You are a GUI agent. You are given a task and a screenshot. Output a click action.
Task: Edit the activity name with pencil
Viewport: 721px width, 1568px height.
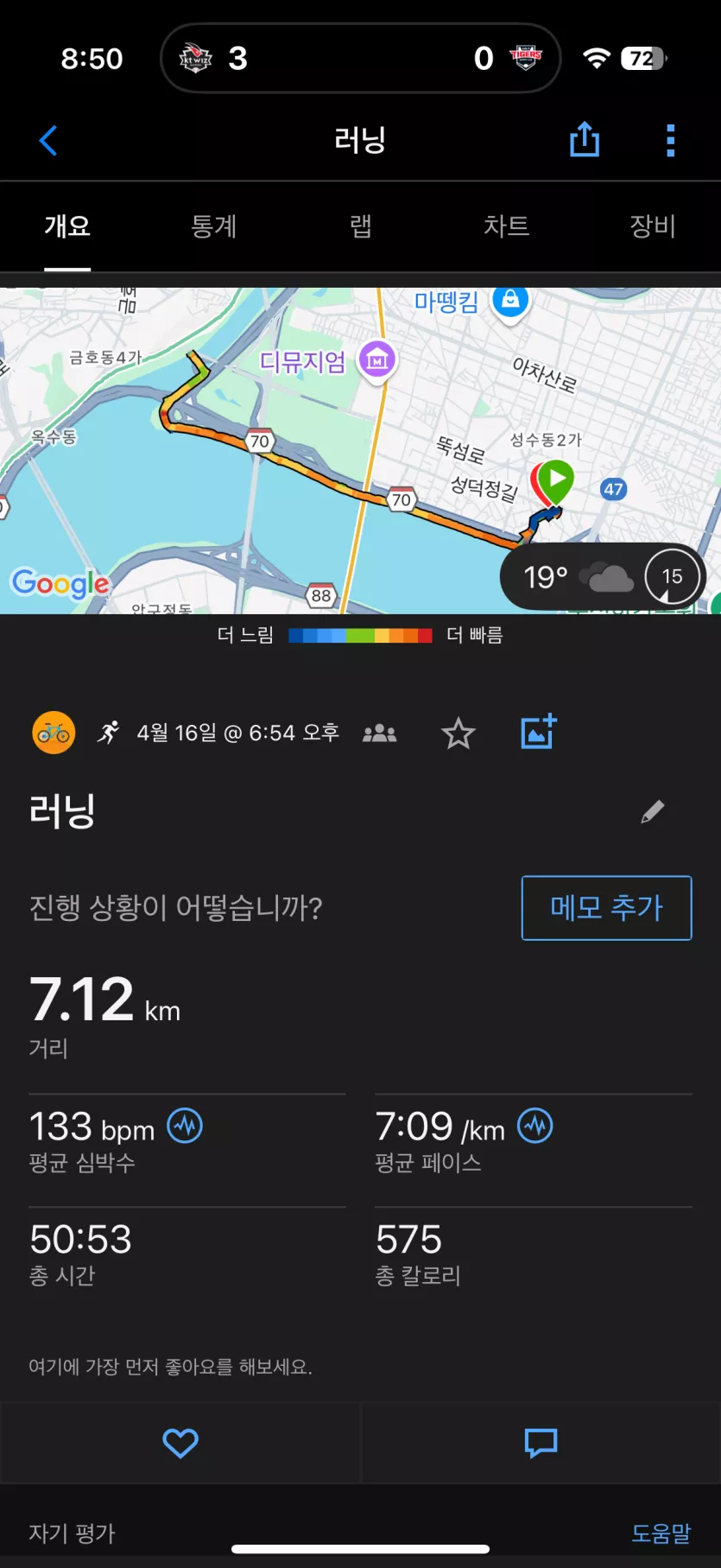(x=653, y=811)
